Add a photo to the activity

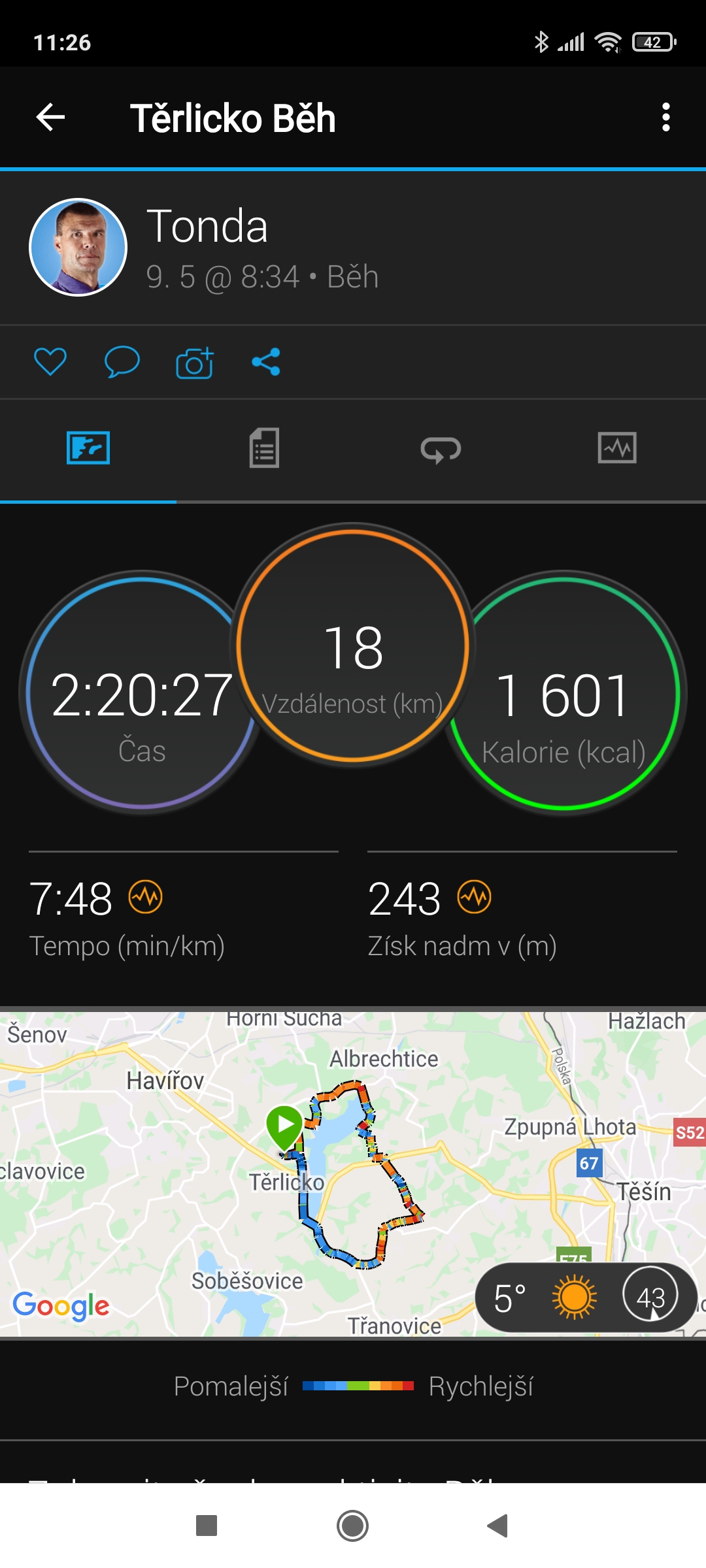point(195,362)
